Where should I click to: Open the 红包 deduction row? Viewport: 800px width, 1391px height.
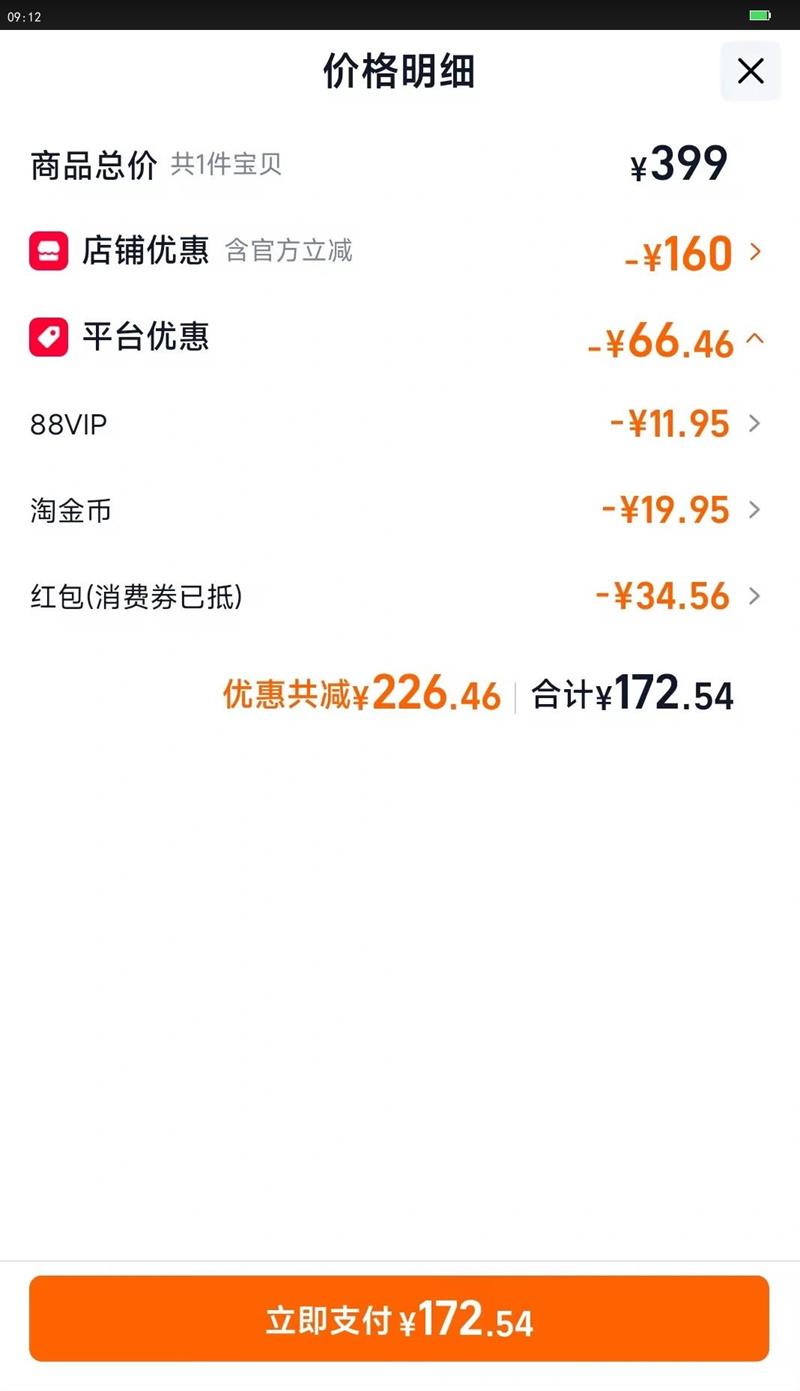754,597
